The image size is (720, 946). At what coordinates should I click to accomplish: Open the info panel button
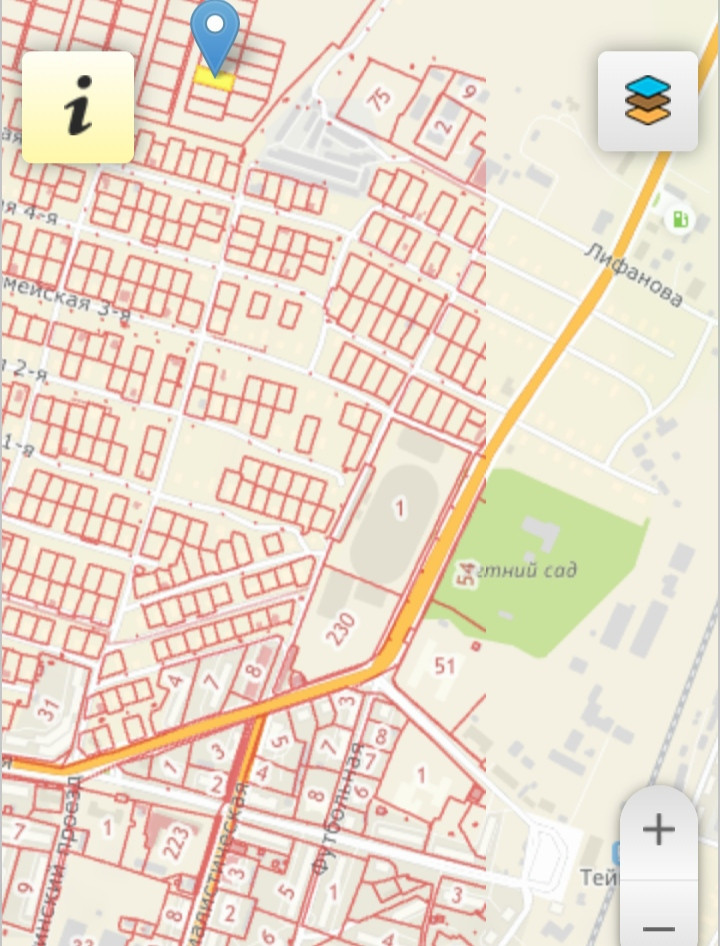(x=78, y=107)
